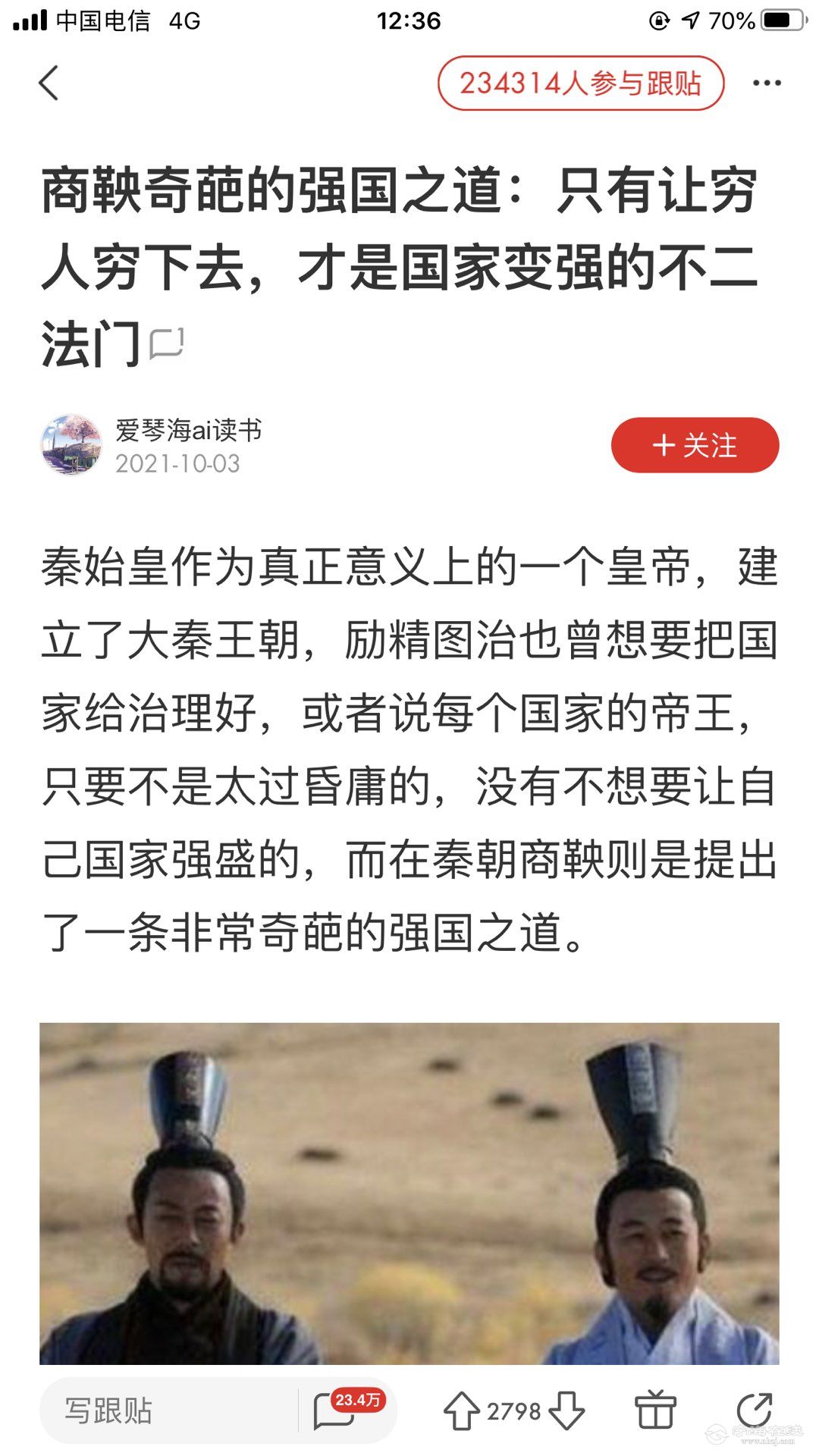Downvote the article with the down arrow
This screenshot has width=819, height=1456.
[x=566, y=1411]
